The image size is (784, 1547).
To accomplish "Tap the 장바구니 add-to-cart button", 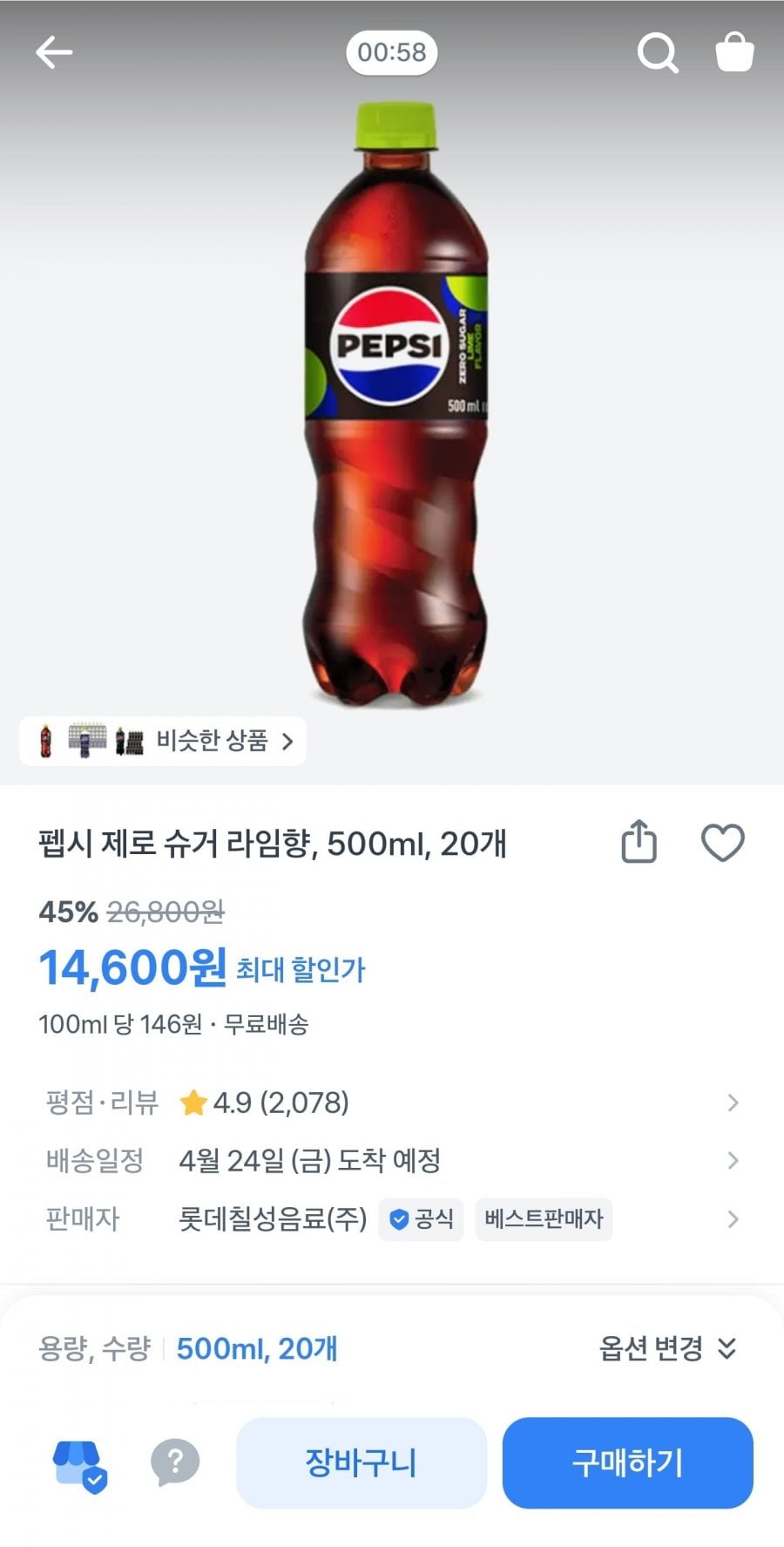I will coord(361,1462).
